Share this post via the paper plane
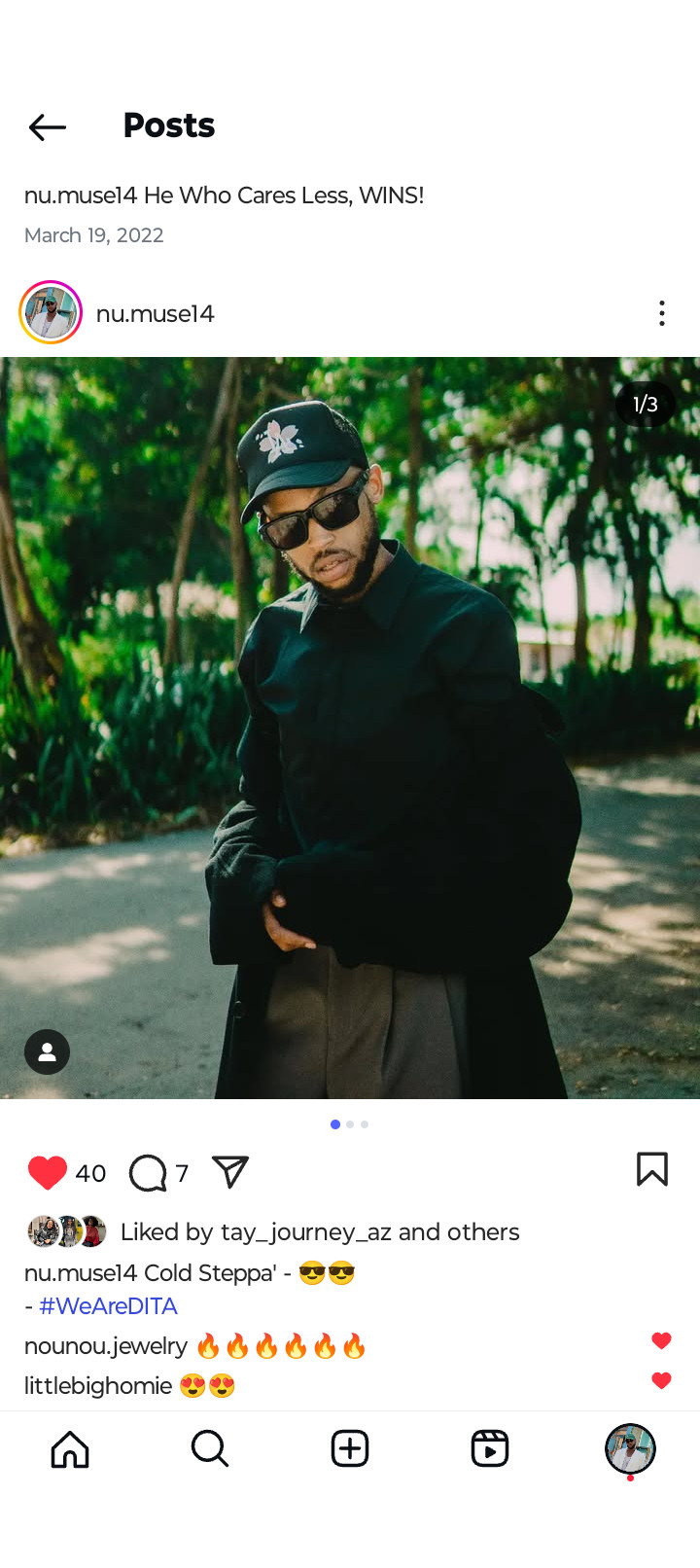 pyautogui.click(x=230, y=1172)
